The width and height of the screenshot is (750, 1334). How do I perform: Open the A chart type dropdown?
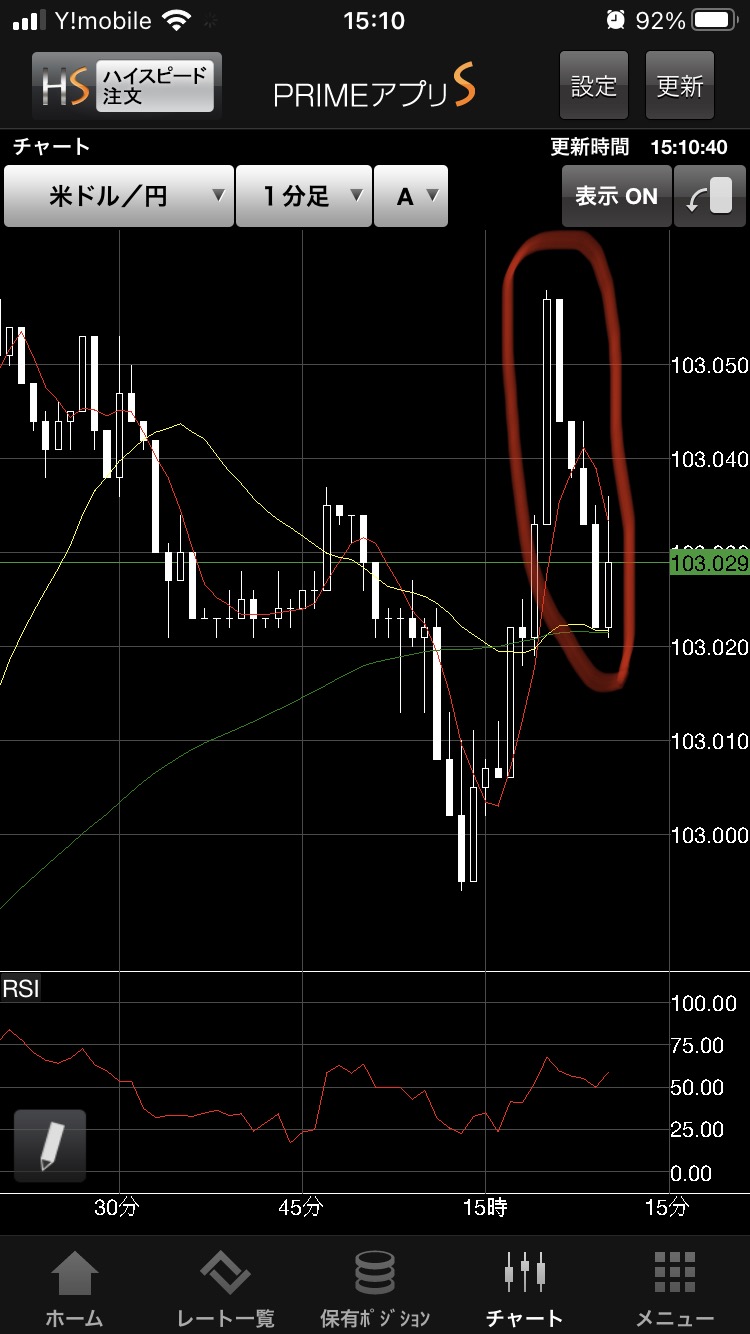[410, 196]
